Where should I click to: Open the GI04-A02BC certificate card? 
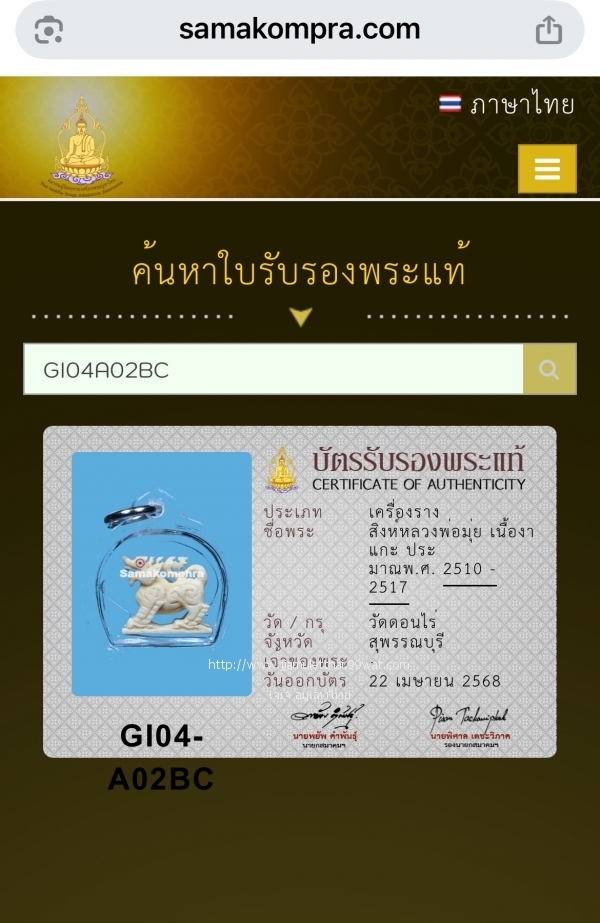tap(299, 592)
